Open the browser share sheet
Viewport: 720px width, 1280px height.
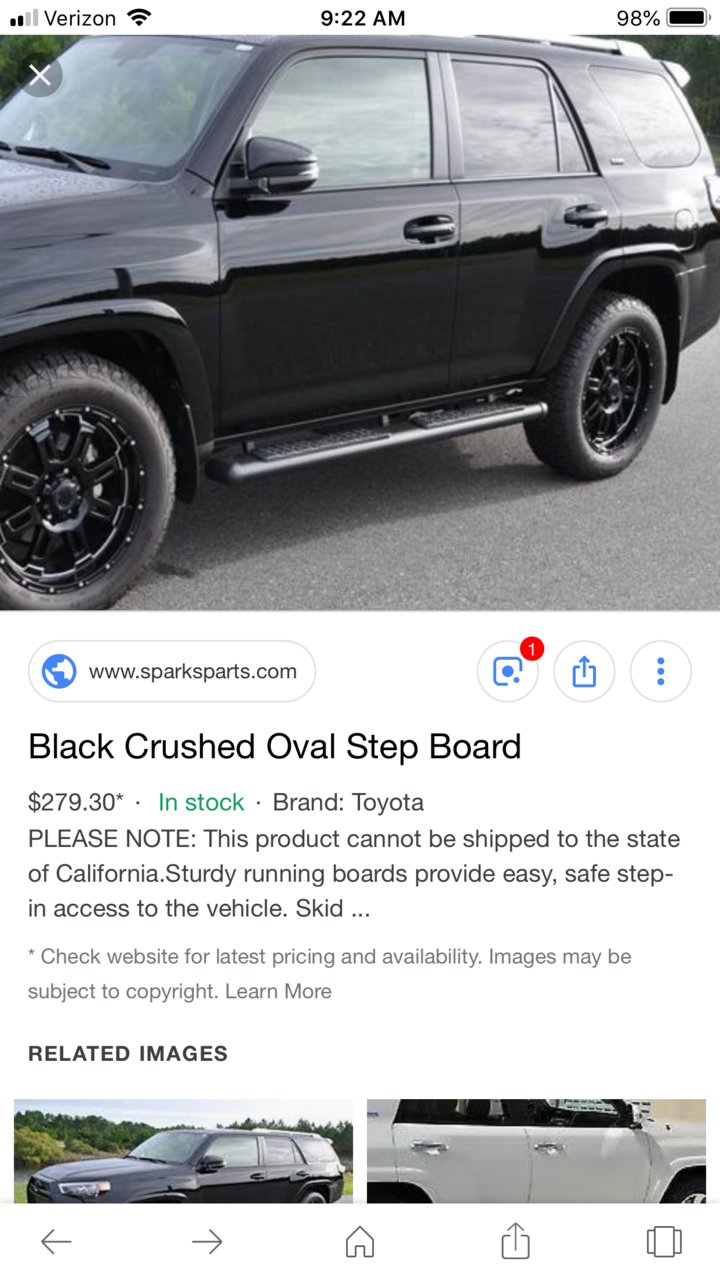point(514,1242)
